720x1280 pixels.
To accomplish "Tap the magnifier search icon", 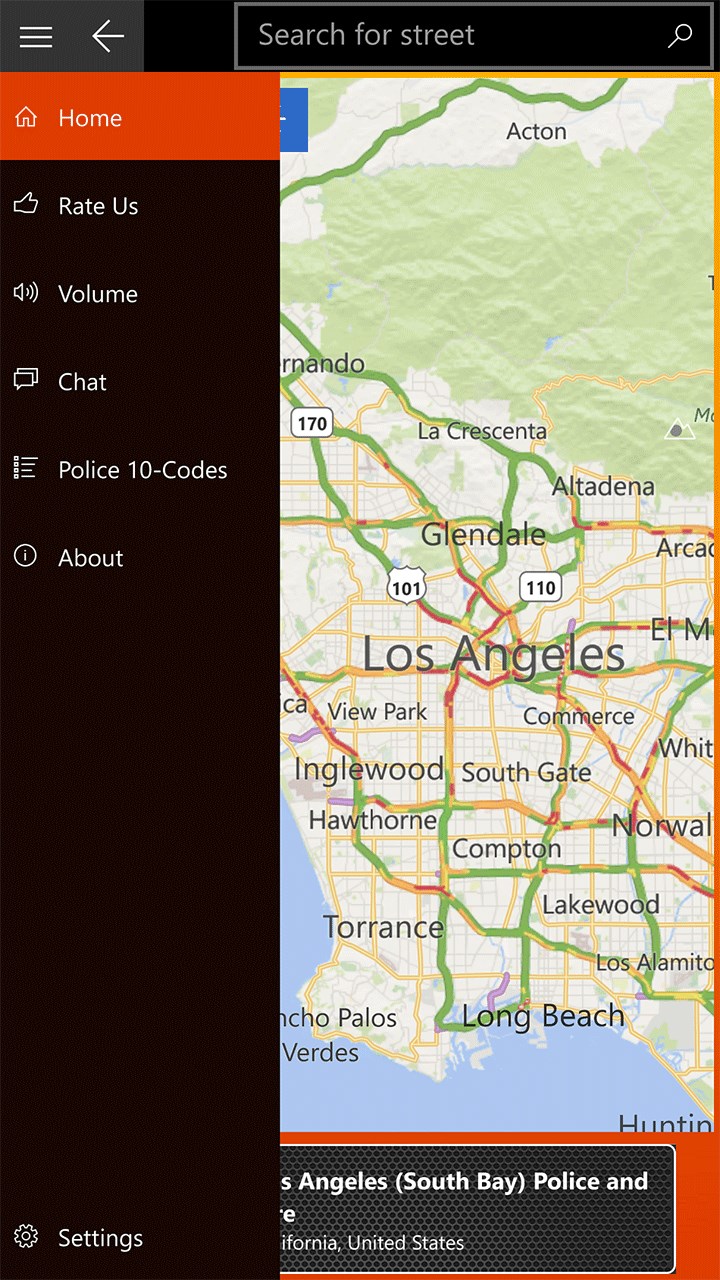I will [680, 36].
